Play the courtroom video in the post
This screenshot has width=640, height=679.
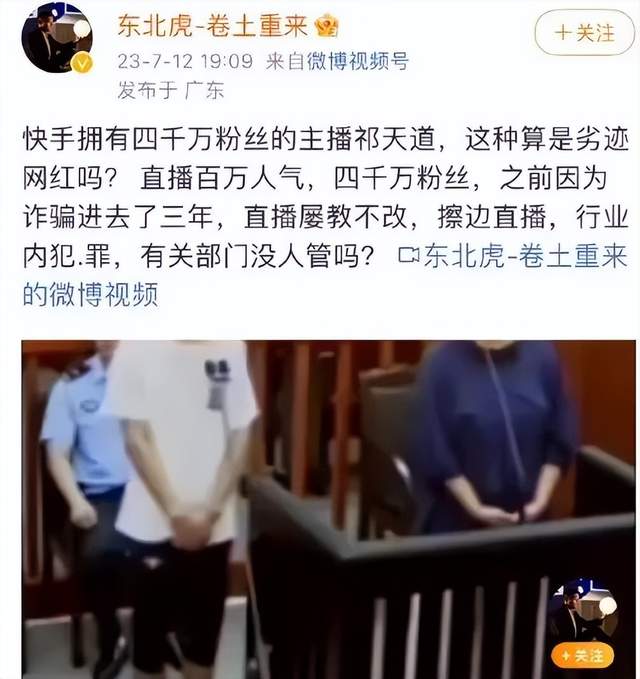pyautogui.click(x=329, y=510)
